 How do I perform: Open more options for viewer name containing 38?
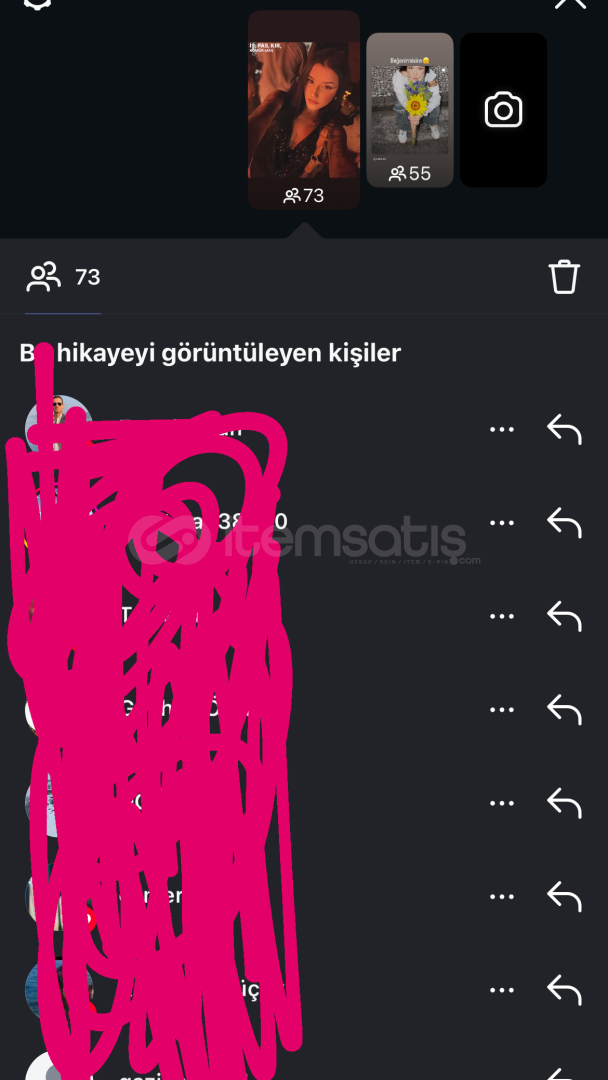(x=502, y=522)
